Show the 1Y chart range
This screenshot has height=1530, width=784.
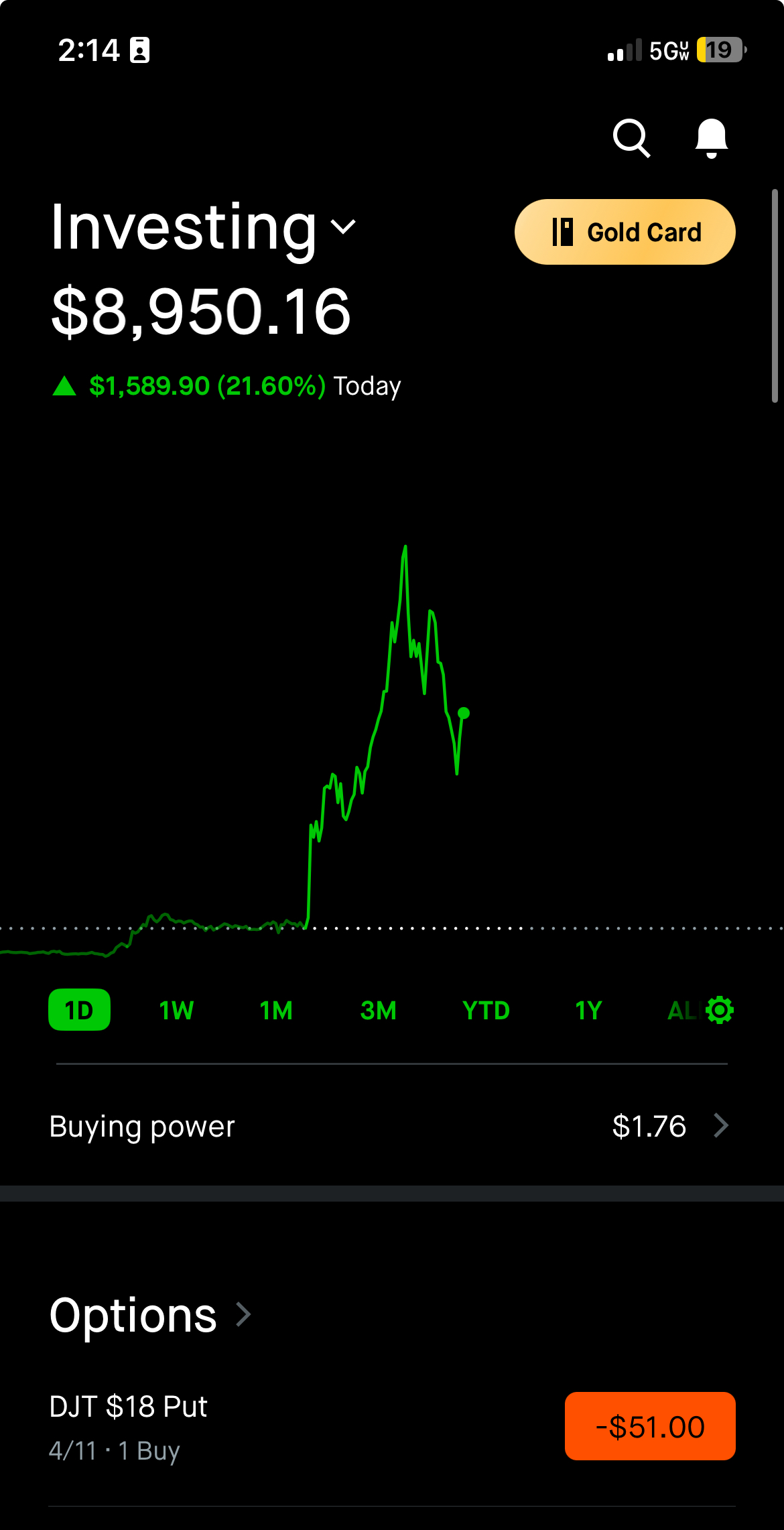point(588,1010)
